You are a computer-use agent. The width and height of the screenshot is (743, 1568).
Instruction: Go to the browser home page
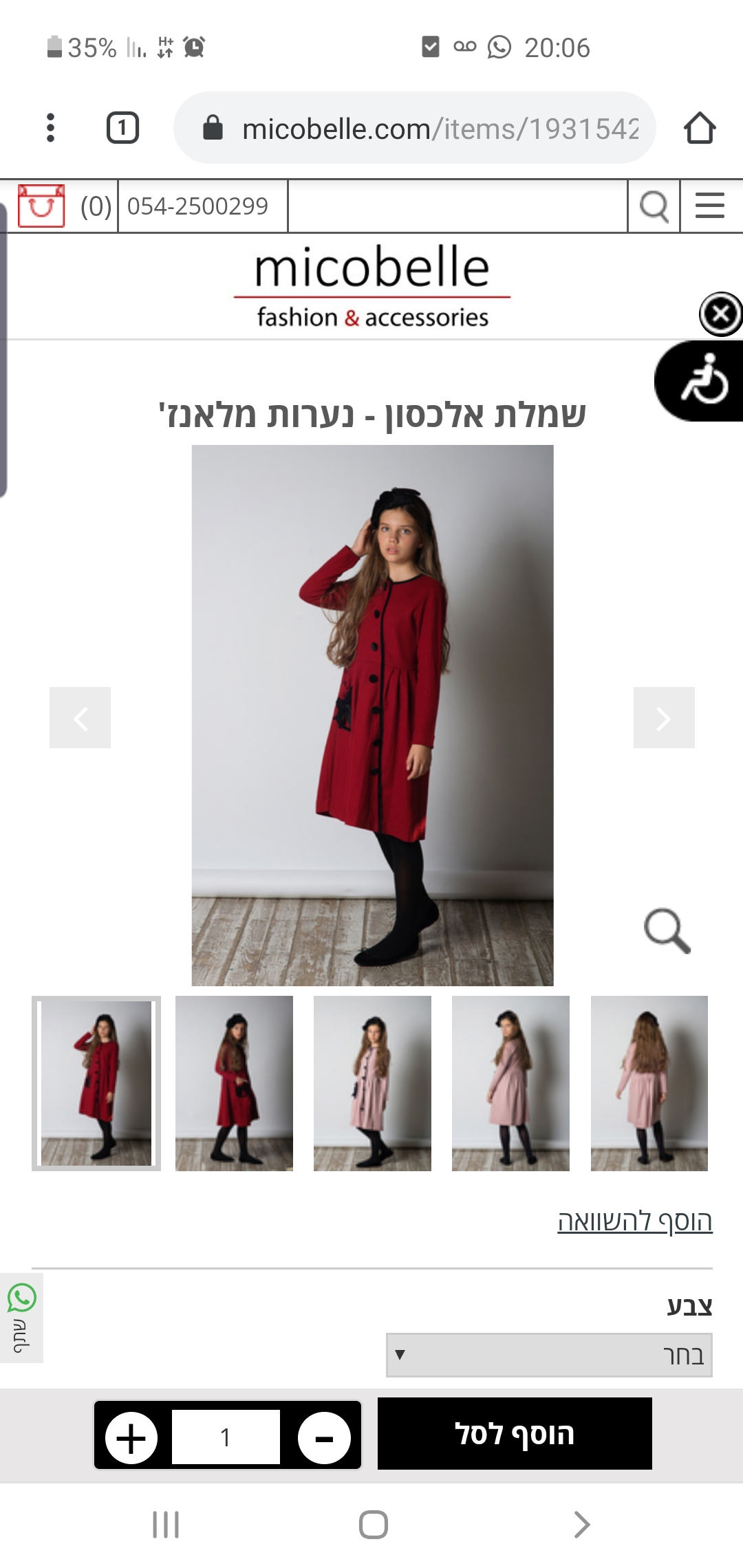(x=700, y=128)
